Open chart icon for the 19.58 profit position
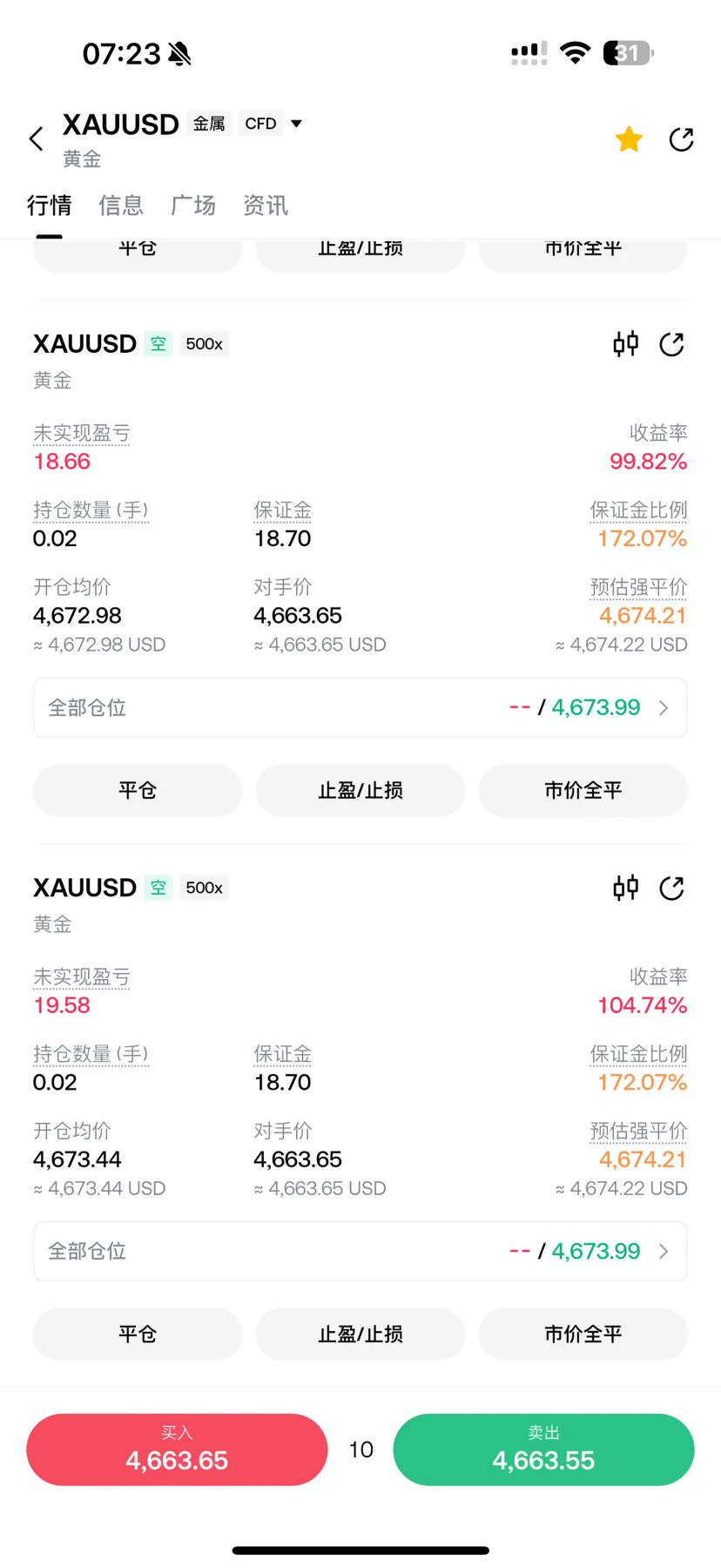Viewport: 721px width, 1568px height. [625, 888]
